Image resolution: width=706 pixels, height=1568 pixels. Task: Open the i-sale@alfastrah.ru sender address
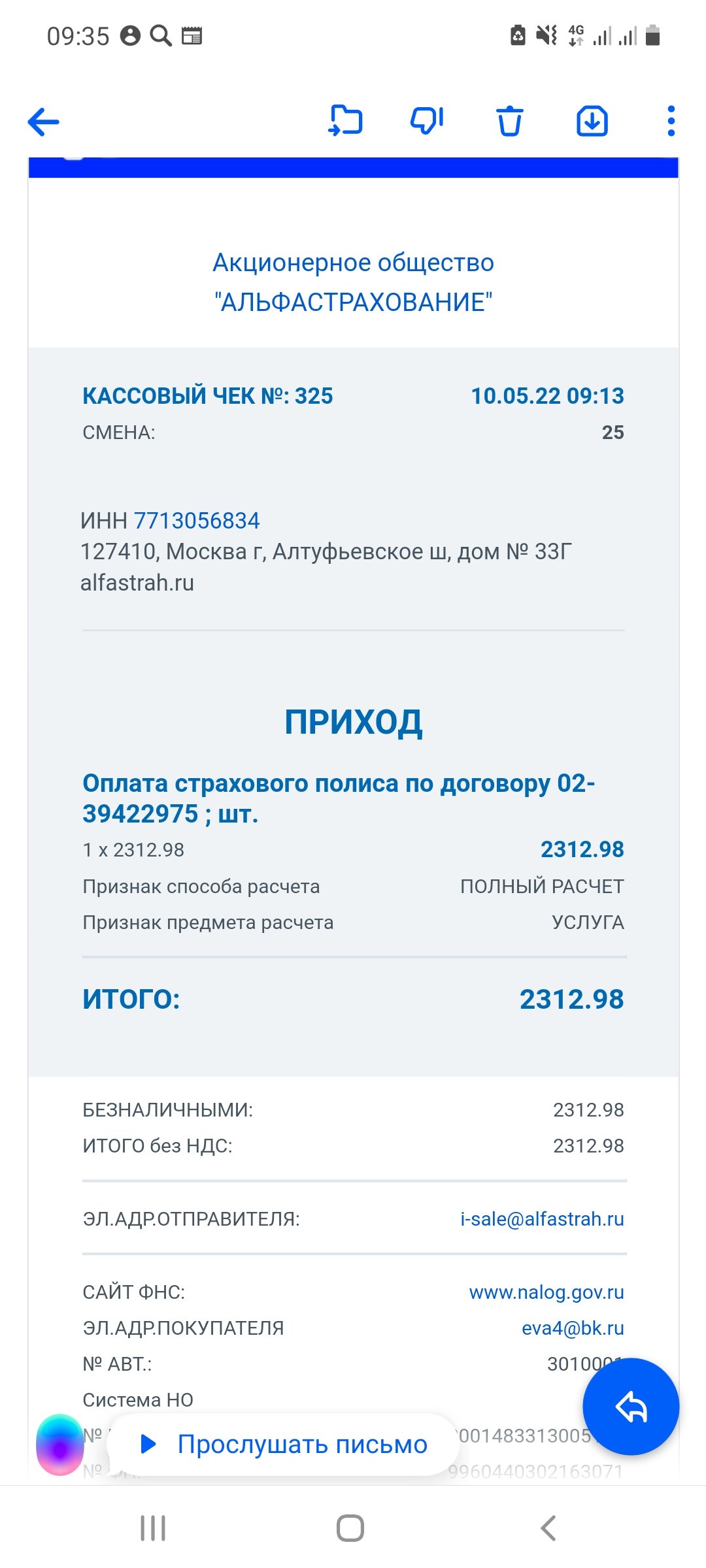coord(542,1219)
